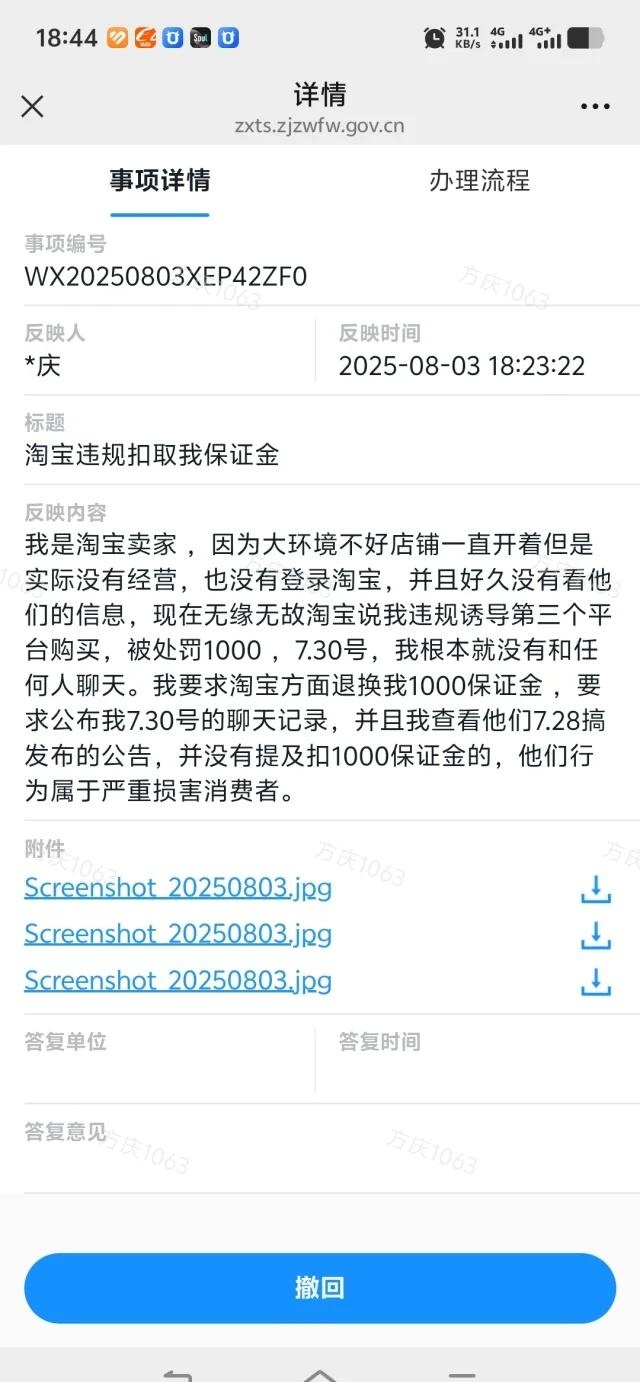Select the 事项详情 tab

click(160, 181)
